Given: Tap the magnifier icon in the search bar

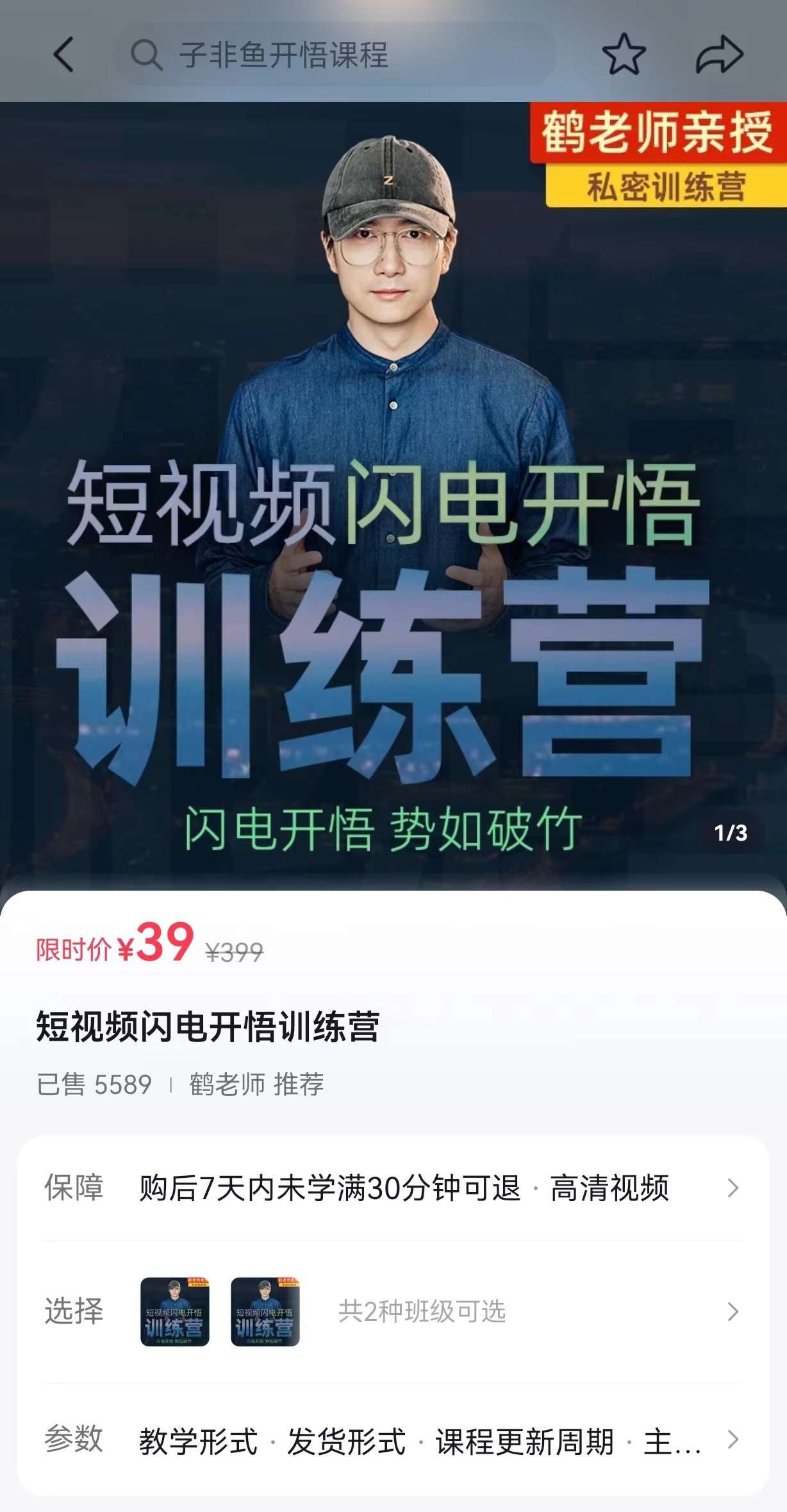Looking at the screenshot, I should 147,54.
